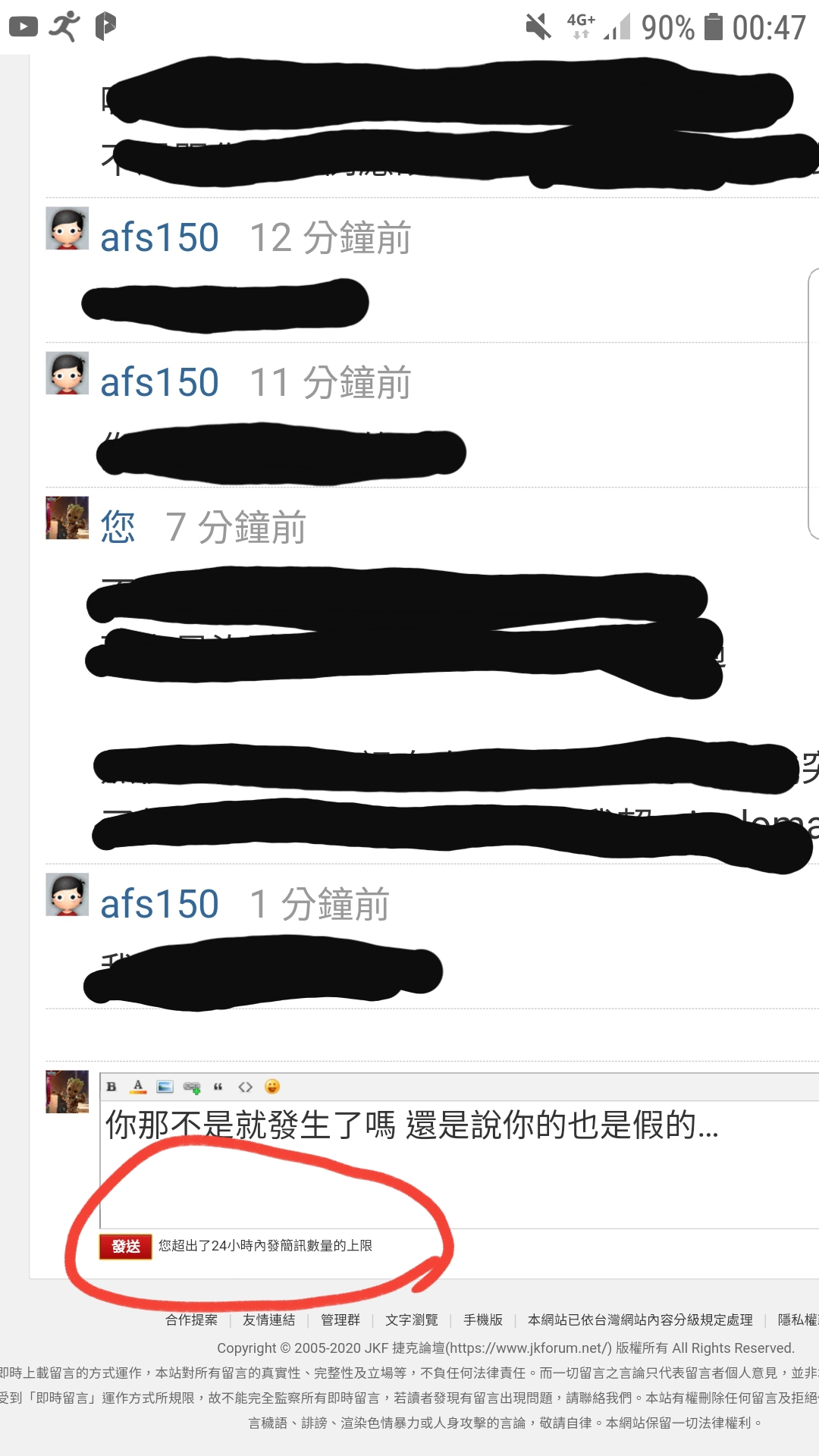The width and height of the screenshot is (819, 1456).
Task: Open the 本網站已依台灣網站內容分級規定處理 link
Action: tap(640, 1319)
